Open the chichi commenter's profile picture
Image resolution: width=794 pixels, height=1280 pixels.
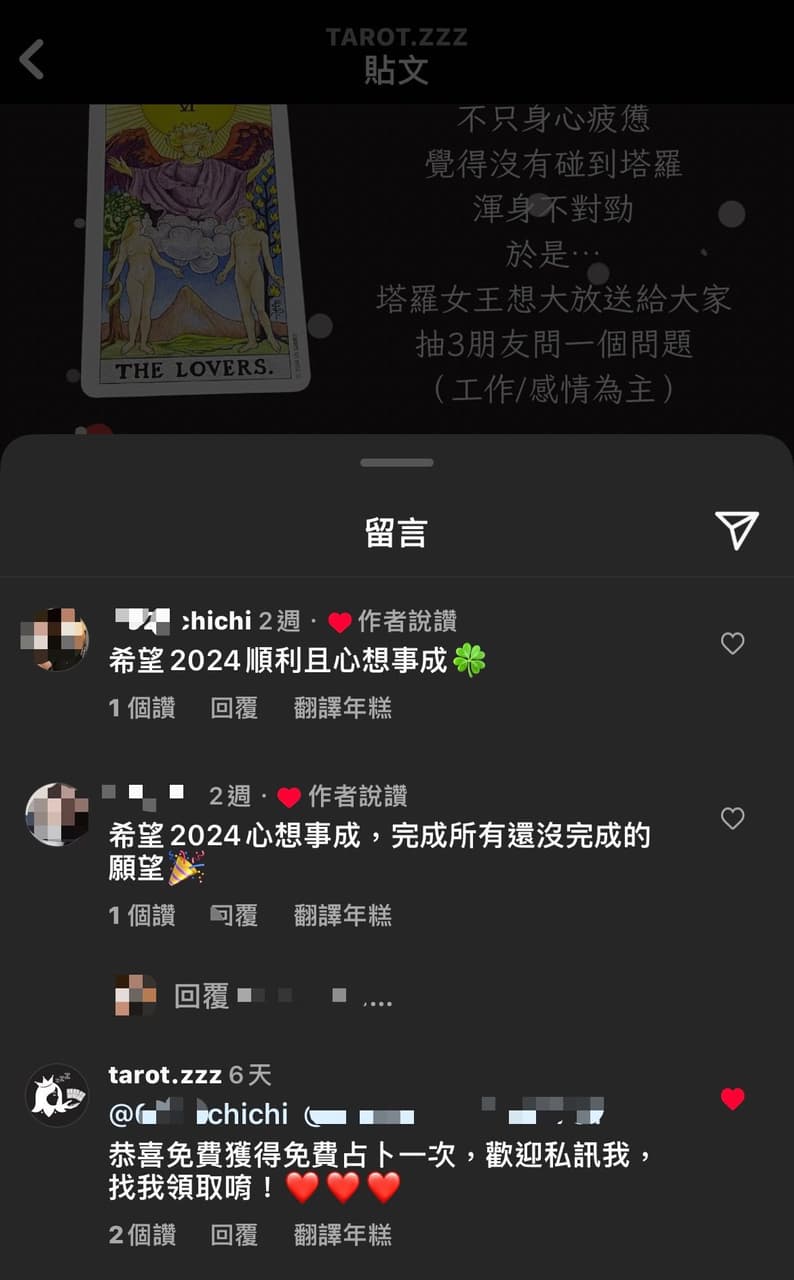pos(55,639)
